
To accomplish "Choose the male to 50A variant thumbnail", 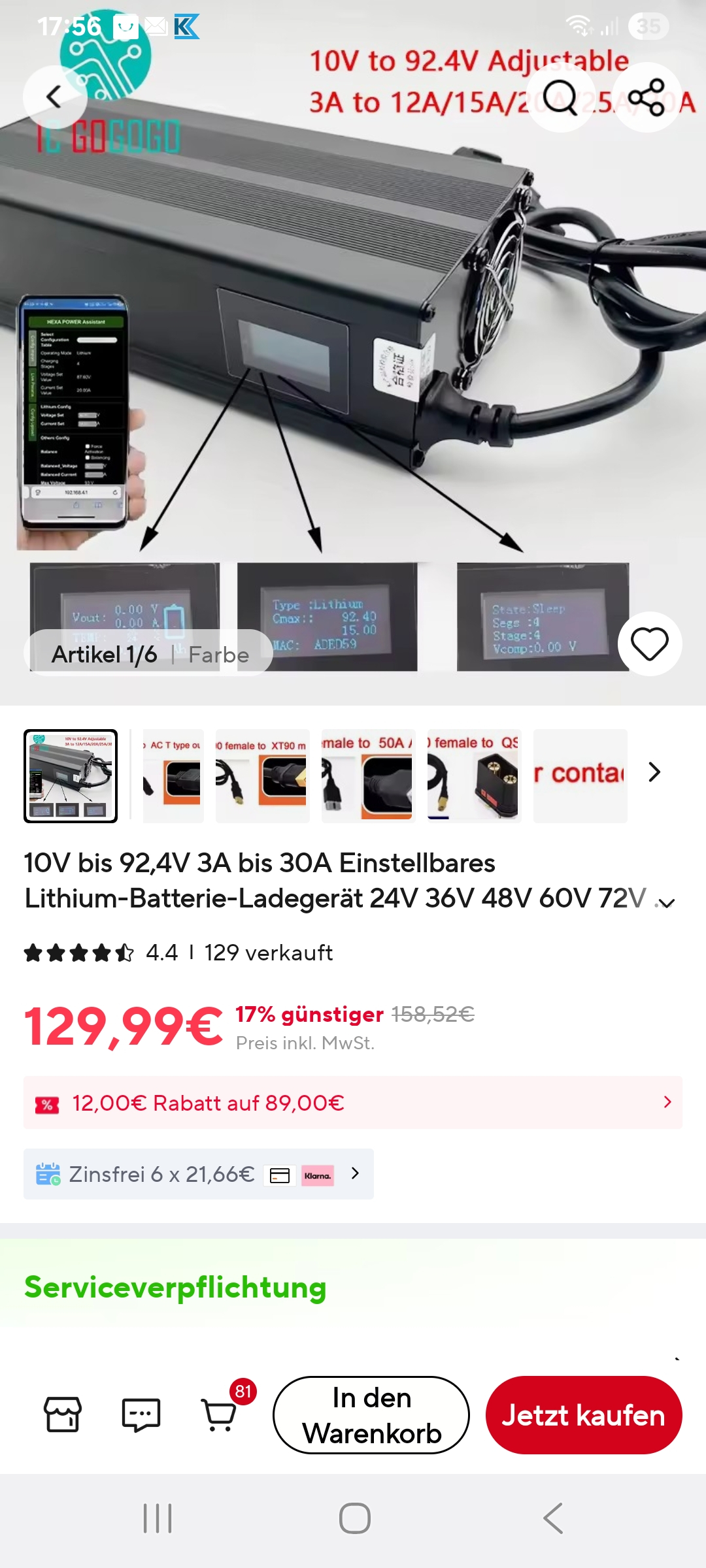I will 368,776.
